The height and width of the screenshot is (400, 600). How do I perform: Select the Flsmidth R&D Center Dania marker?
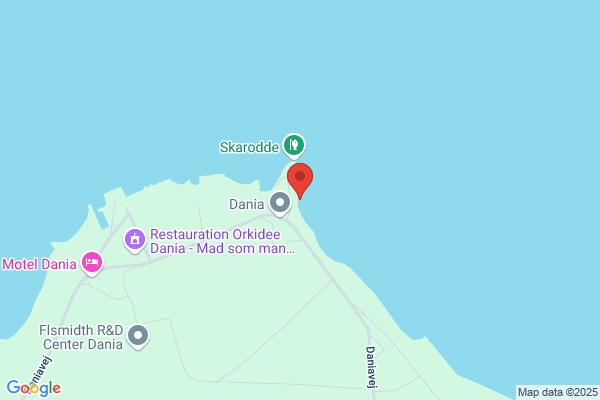click(x=138, y=336)
